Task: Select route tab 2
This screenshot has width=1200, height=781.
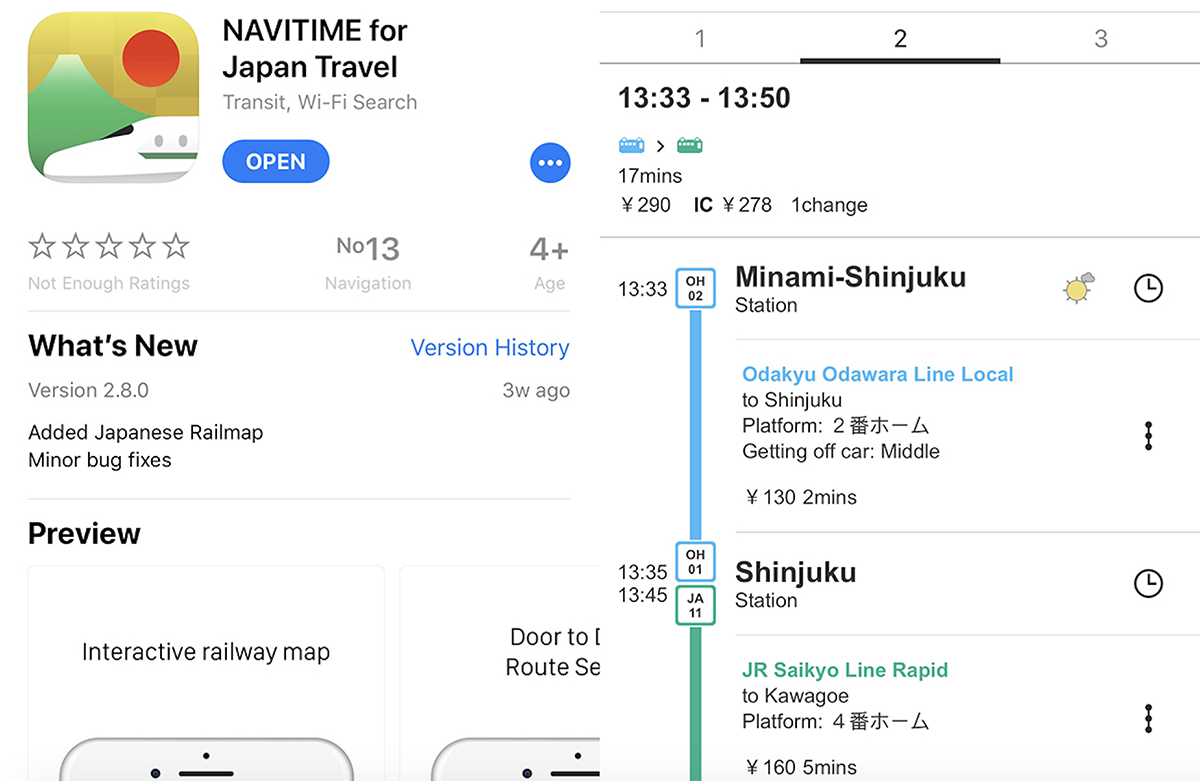Action: [x=900, y=39]
